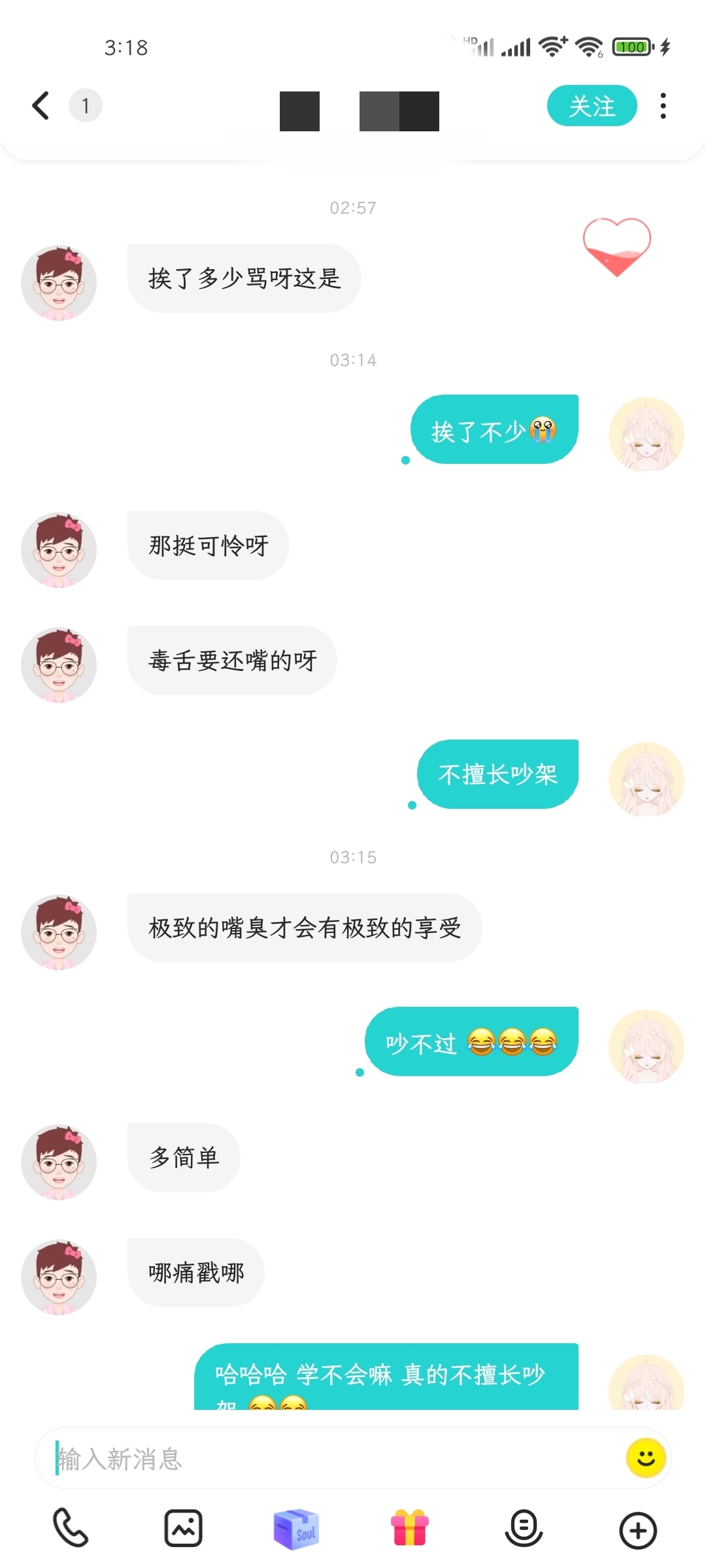Tap the heart icon below the header
The image size is (706, 1568).
click(x=617, y=247)
